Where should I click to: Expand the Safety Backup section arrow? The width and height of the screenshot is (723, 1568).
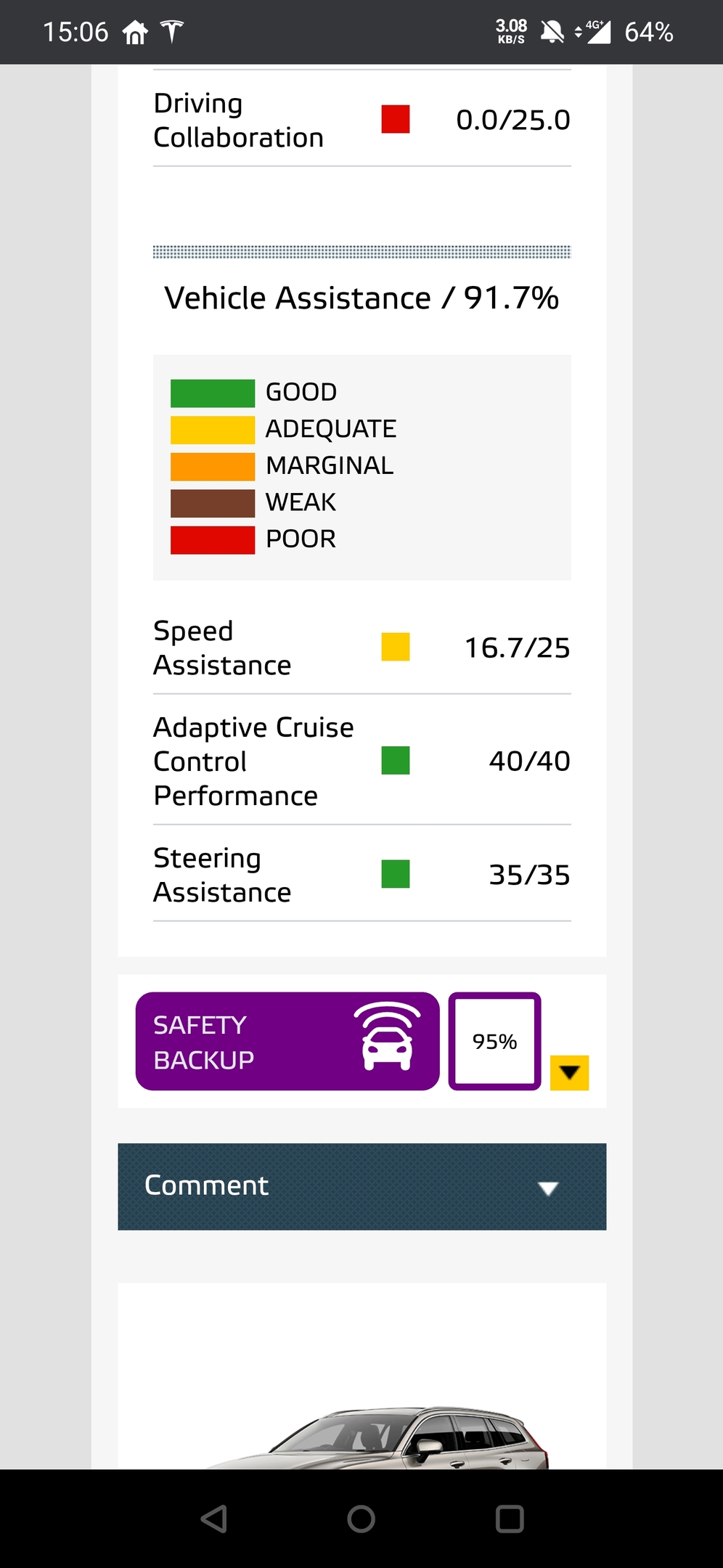[x=569, y=1072]
